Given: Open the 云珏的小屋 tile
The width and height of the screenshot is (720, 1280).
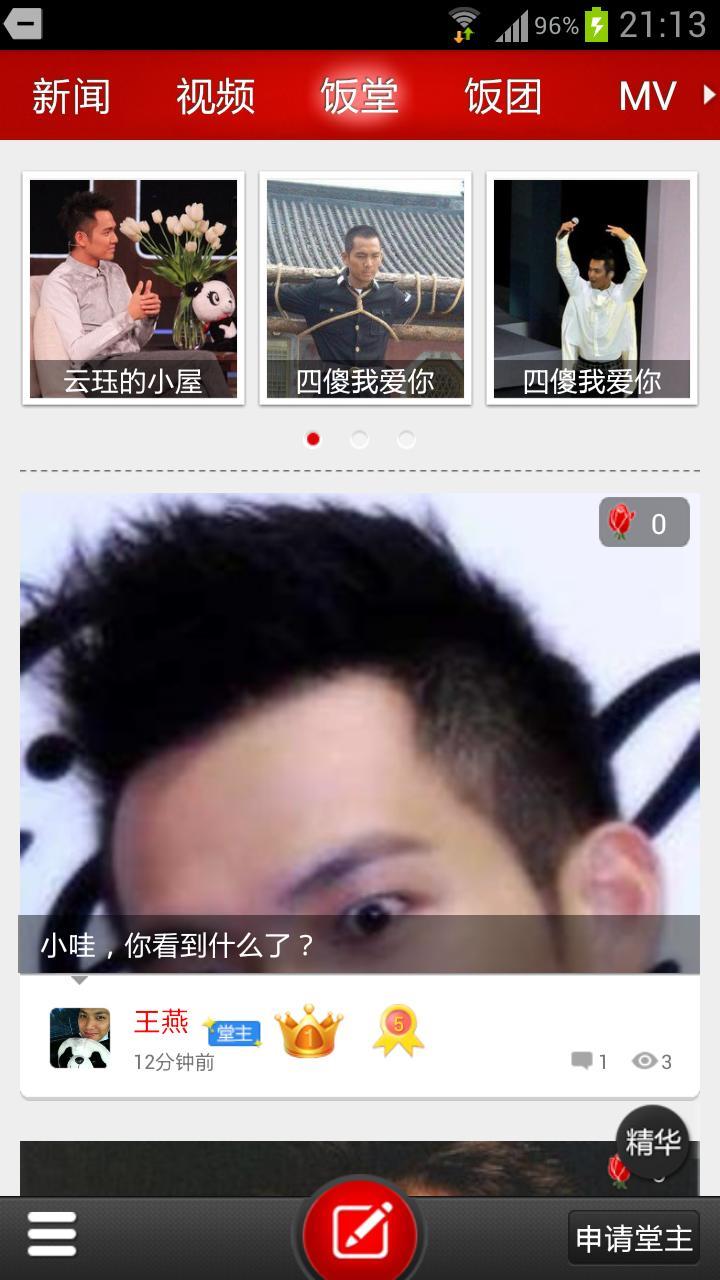Looking at the screenshot, I should [133, 288].
